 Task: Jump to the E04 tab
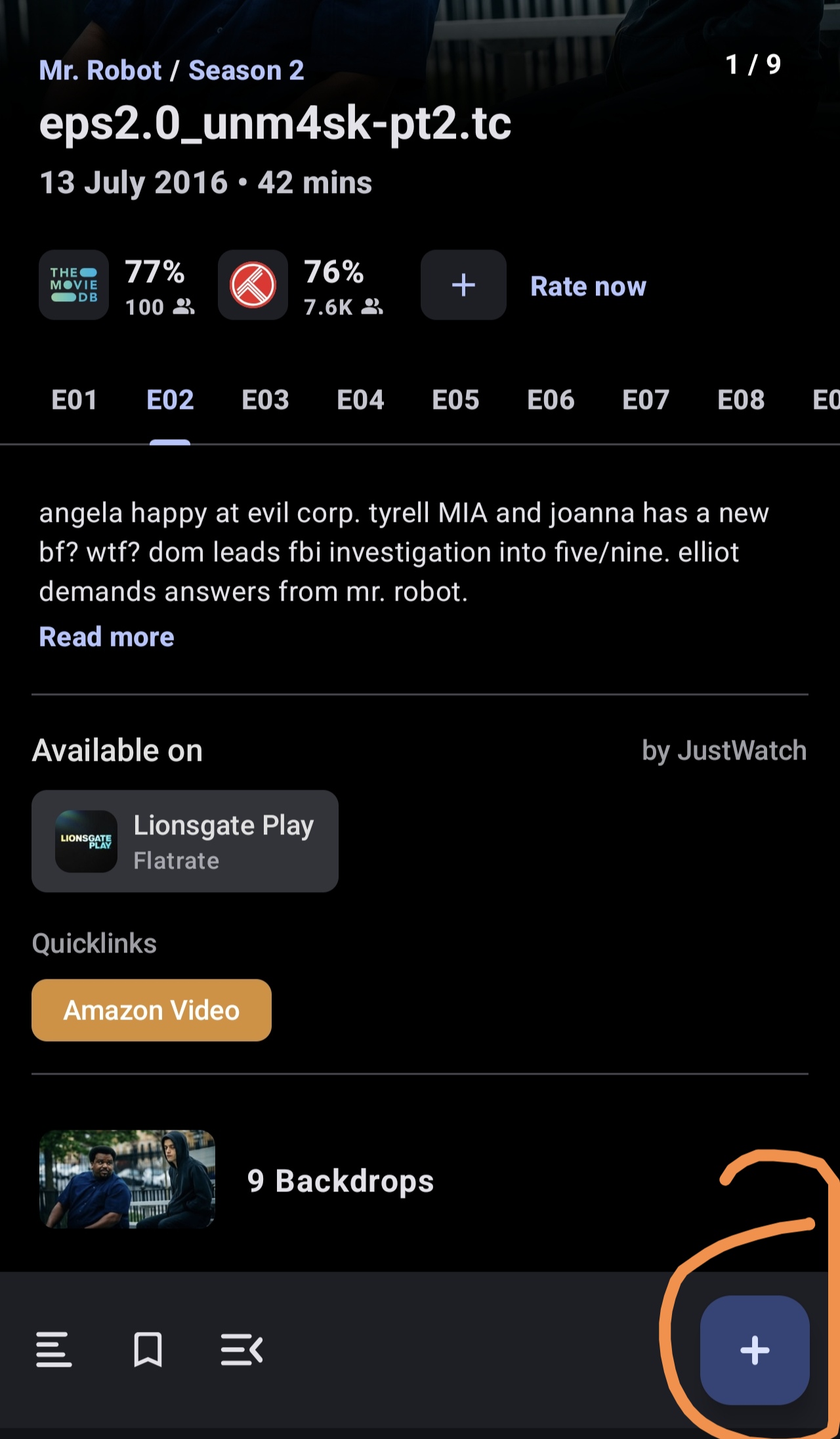[x=360, y=400]
